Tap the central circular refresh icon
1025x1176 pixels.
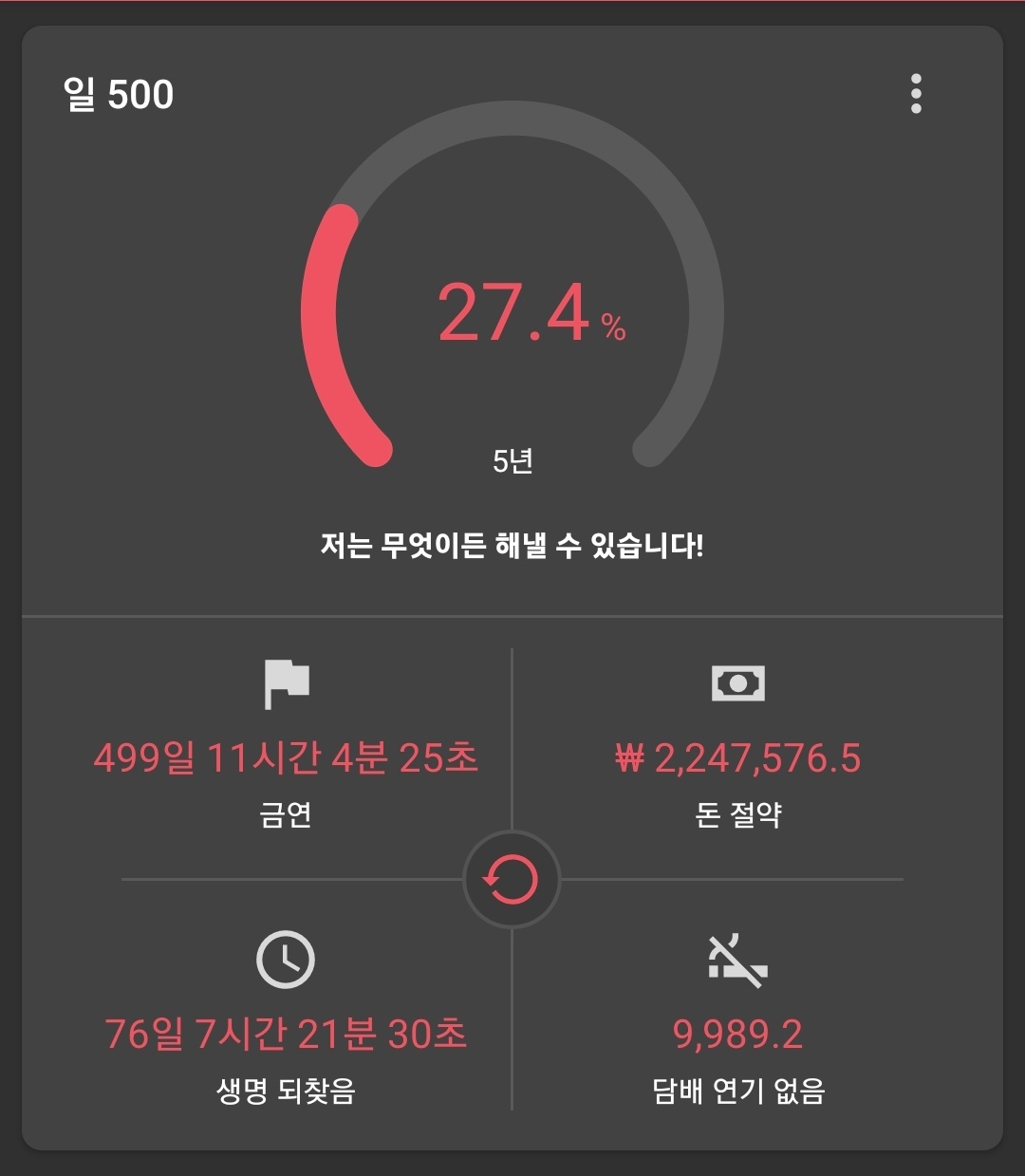pyautogui.click(x=512, y=880)
